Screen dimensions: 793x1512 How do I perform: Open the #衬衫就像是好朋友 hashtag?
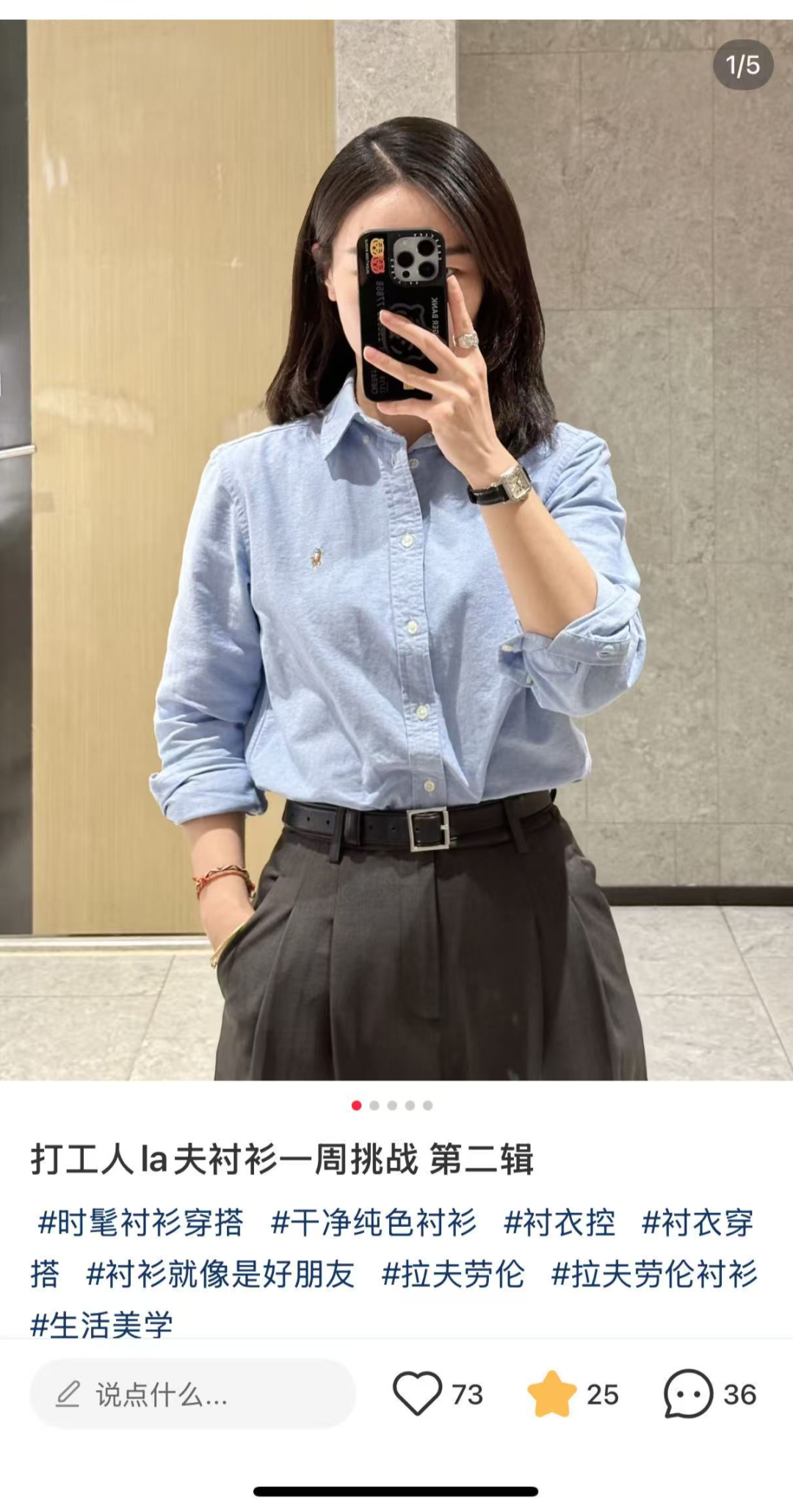pos(220,1274)
